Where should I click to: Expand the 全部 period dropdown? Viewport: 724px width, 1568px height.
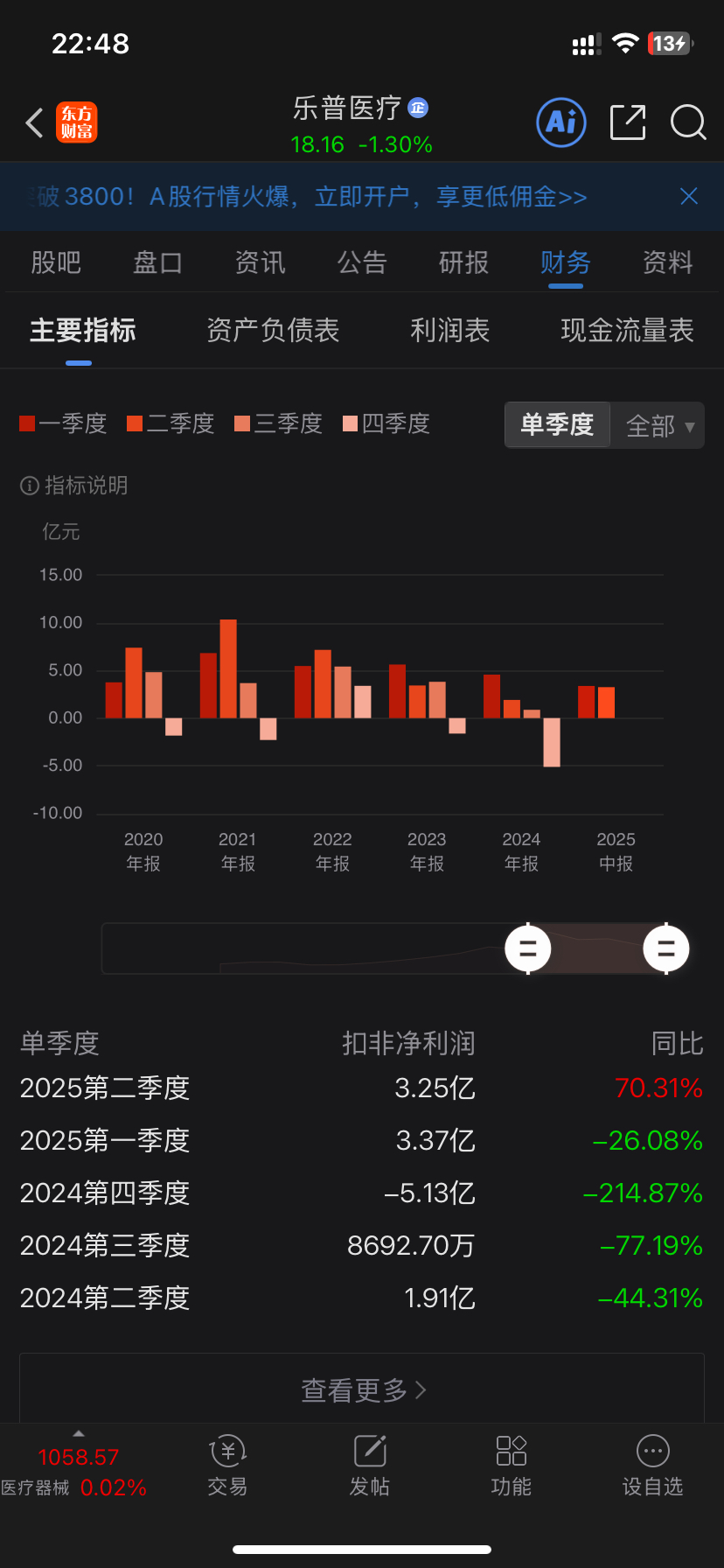click(658, 426)
